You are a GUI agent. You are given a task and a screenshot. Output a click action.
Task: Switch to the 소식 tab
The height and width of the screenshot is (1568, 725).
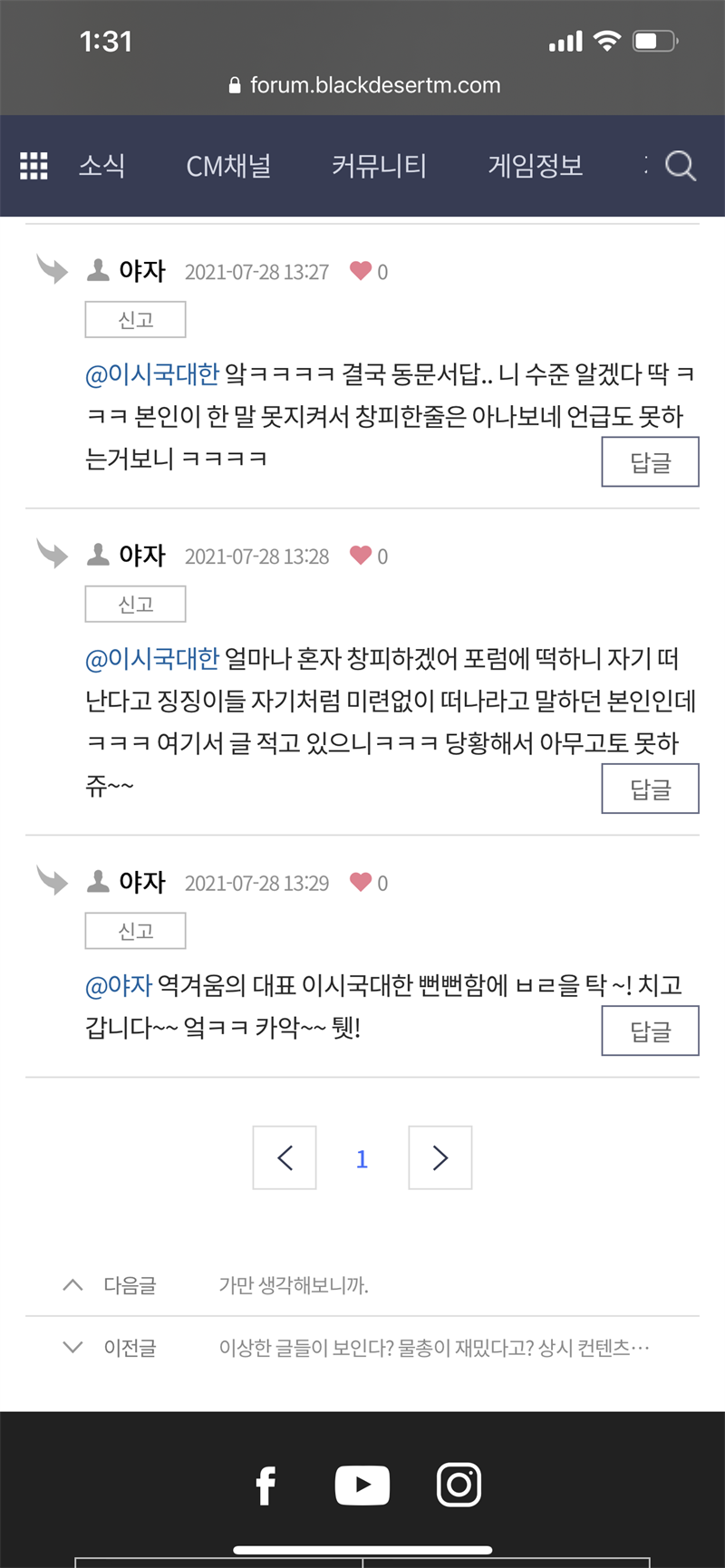tap(101, 166)
